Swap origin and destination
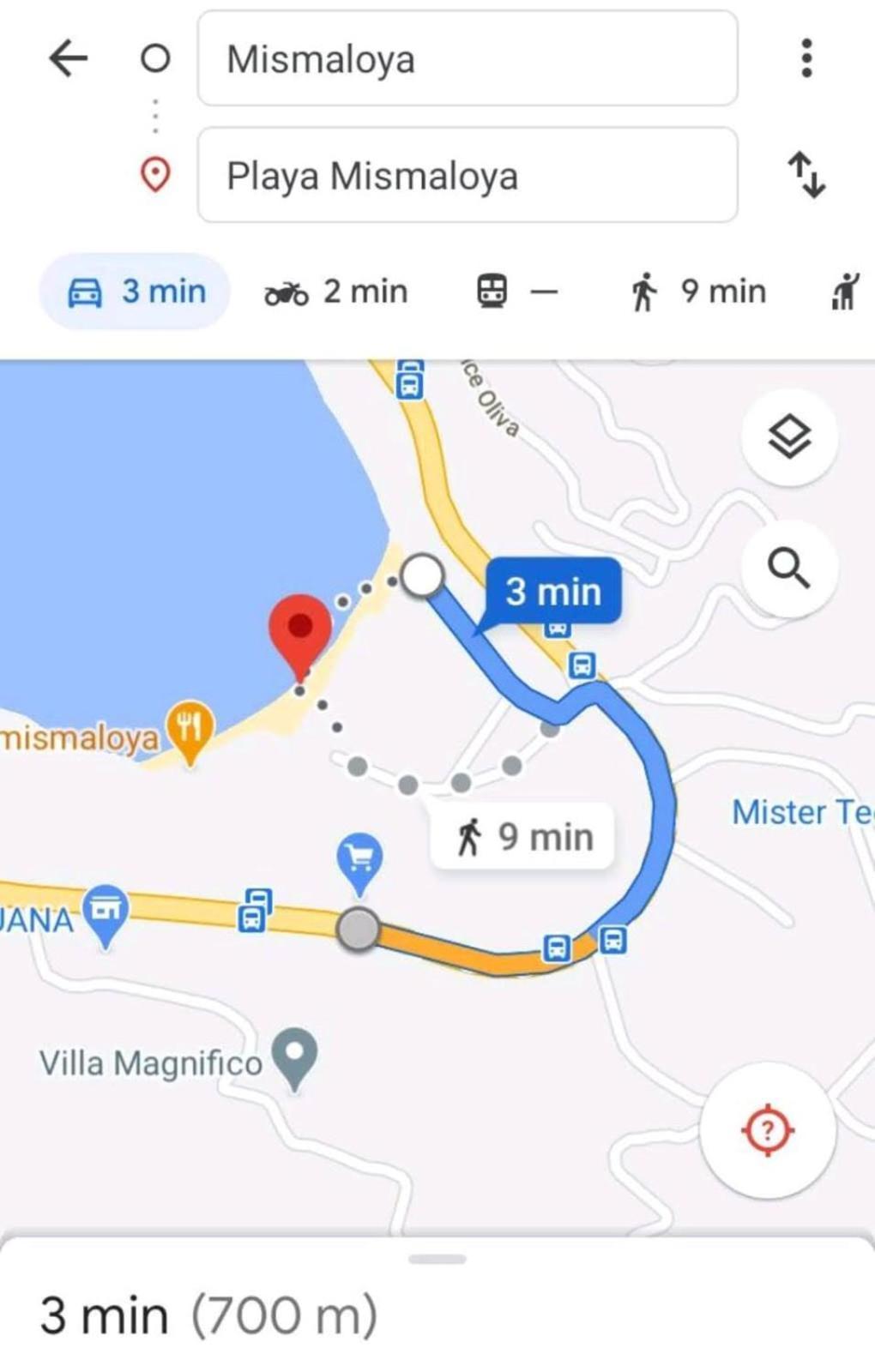 tap(806, 175)
